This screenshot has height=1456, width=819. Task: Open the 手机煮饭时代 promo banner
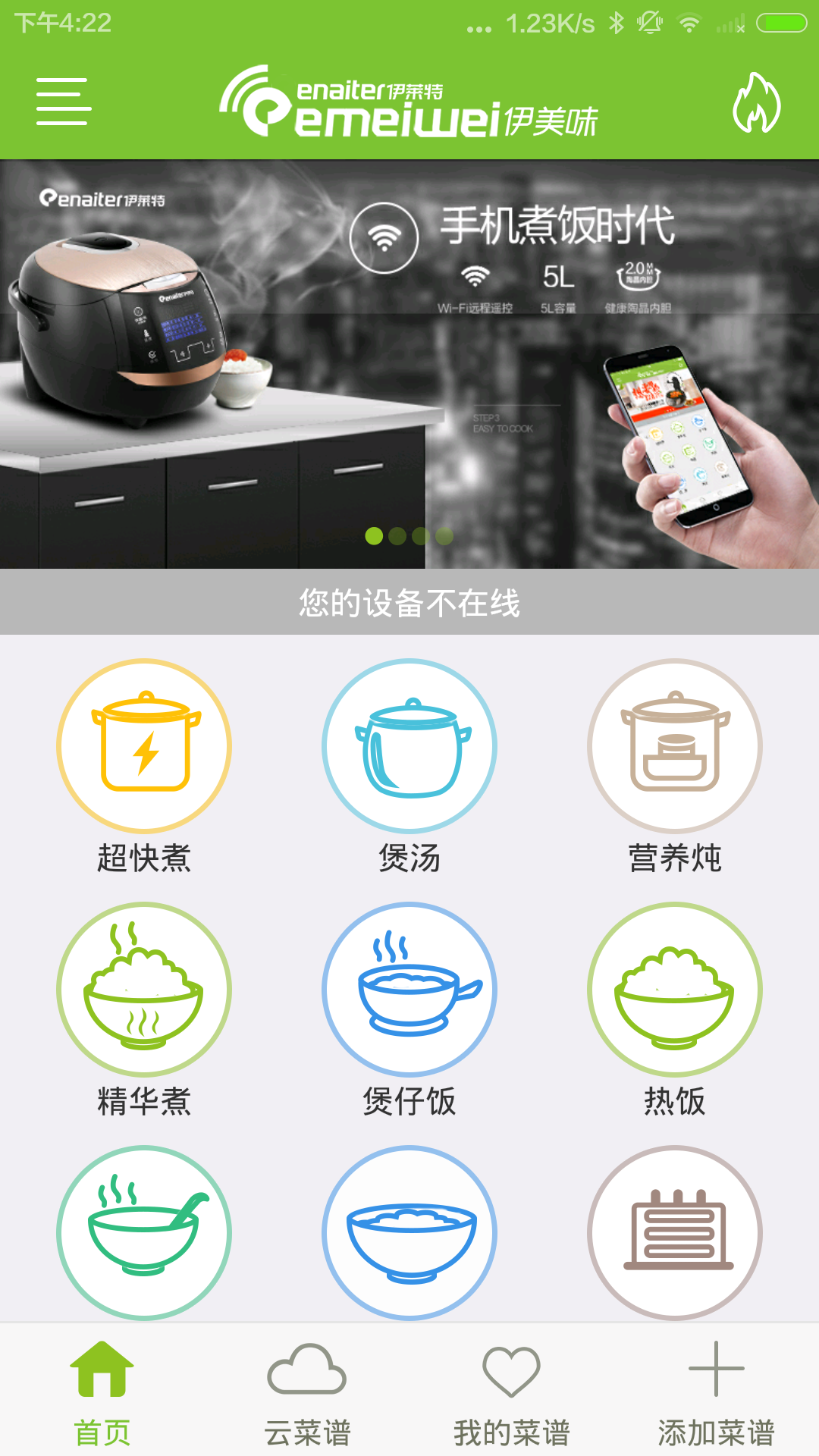coord(409,364)
